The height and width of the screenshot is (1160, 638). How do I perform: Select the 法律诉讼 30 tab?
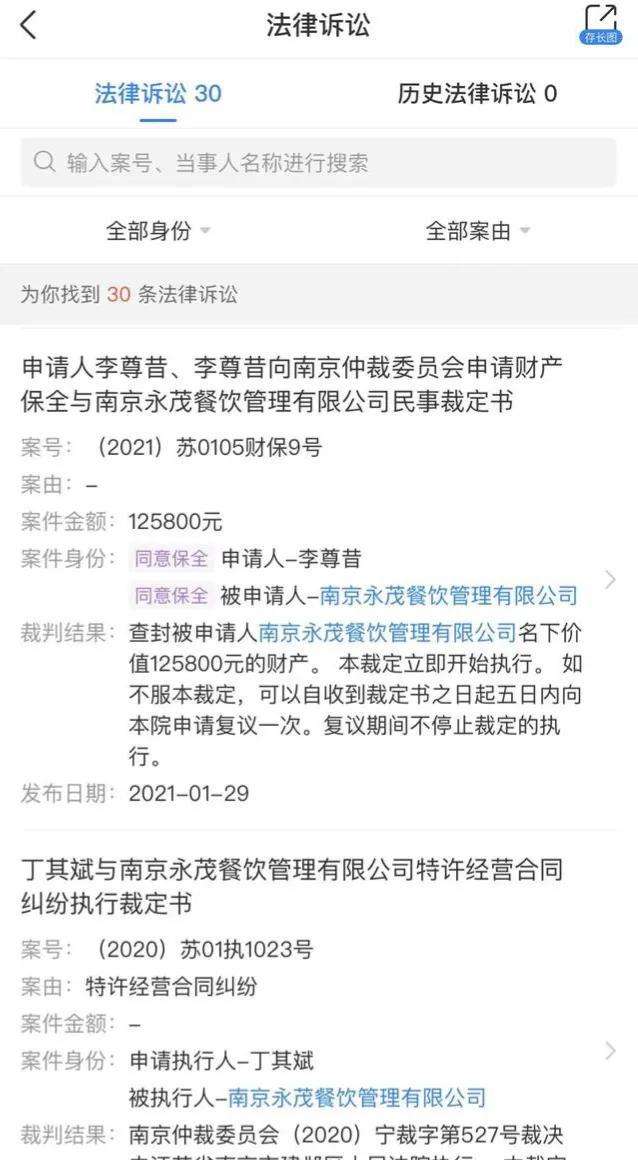(158, 94)
